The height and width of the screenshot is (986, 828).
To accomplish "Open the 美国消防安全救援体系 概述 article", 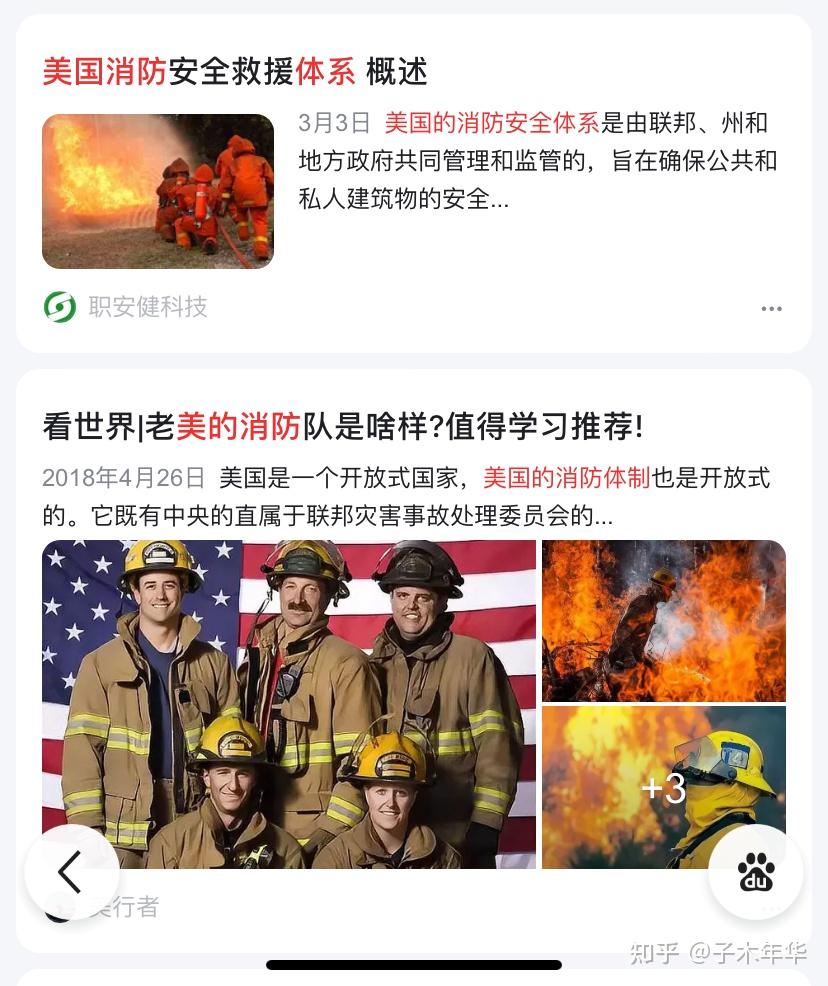I will (235, 71).
